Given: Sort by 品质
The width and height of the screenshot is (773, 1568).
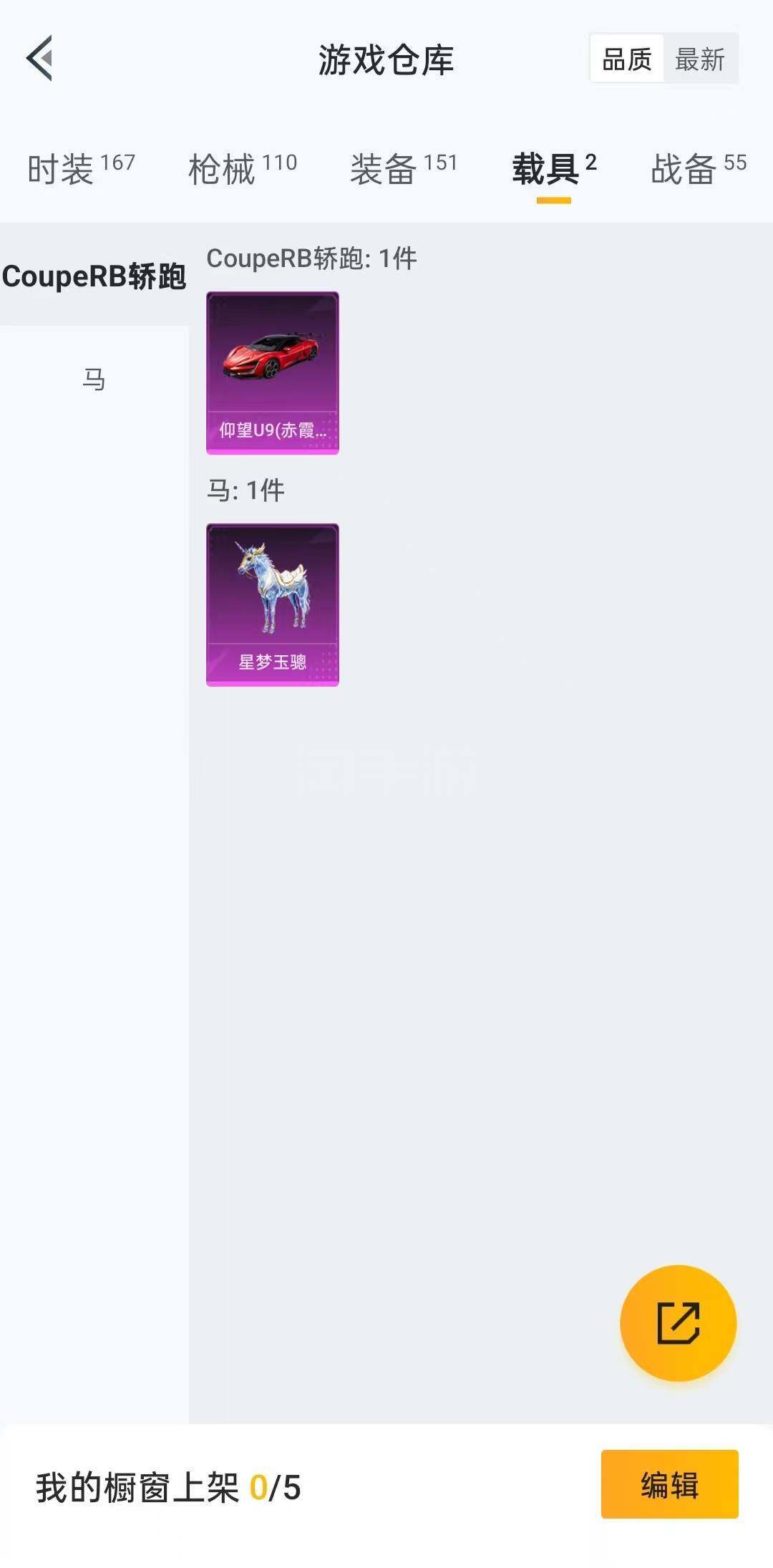Looking at the screenshot, I should click(627, 59).
